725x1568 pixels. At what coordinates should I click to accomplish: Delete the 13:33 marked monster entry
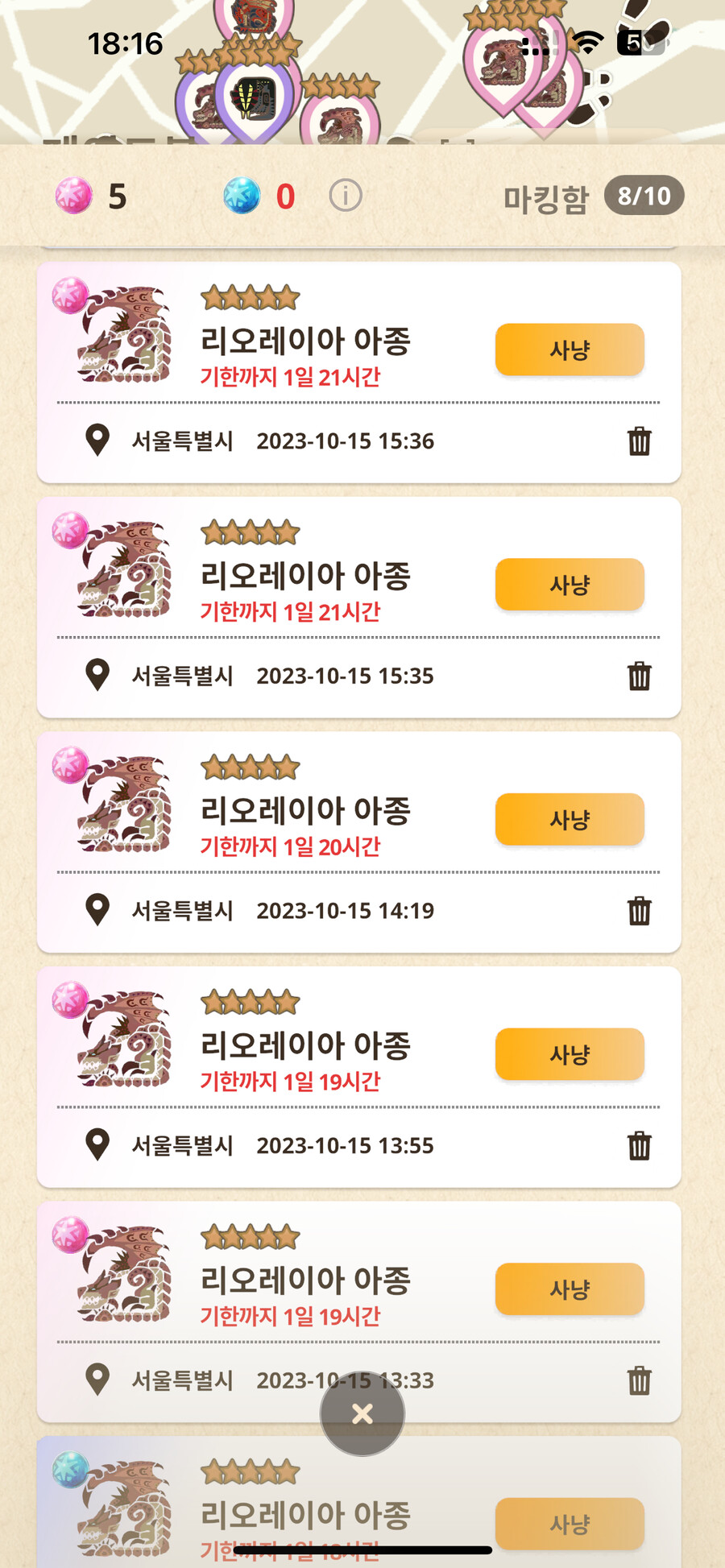pyautogui.click(x=639, y=1380)
